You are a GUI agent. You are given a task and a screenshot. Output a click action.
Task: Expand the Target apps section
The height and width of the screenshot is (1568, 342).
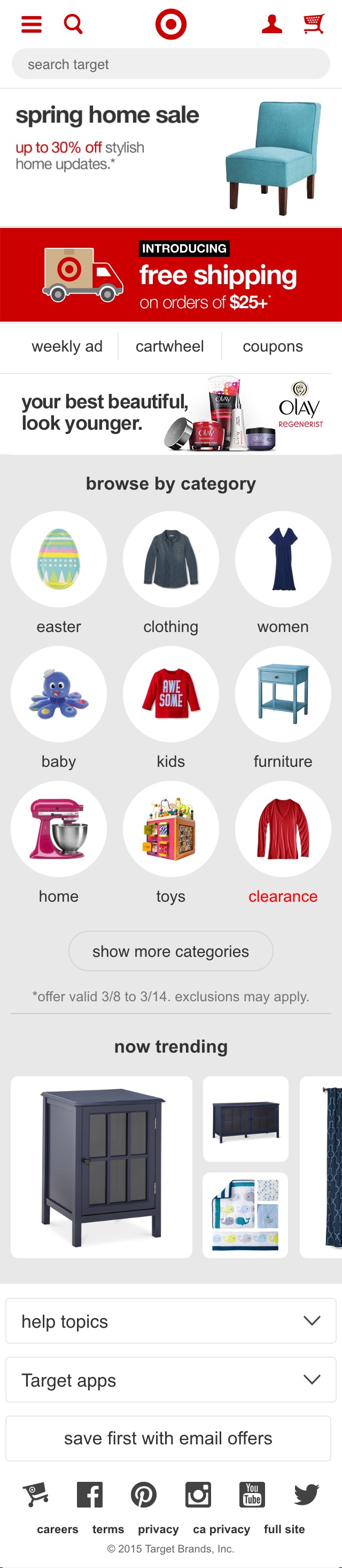pos(170,1380)
